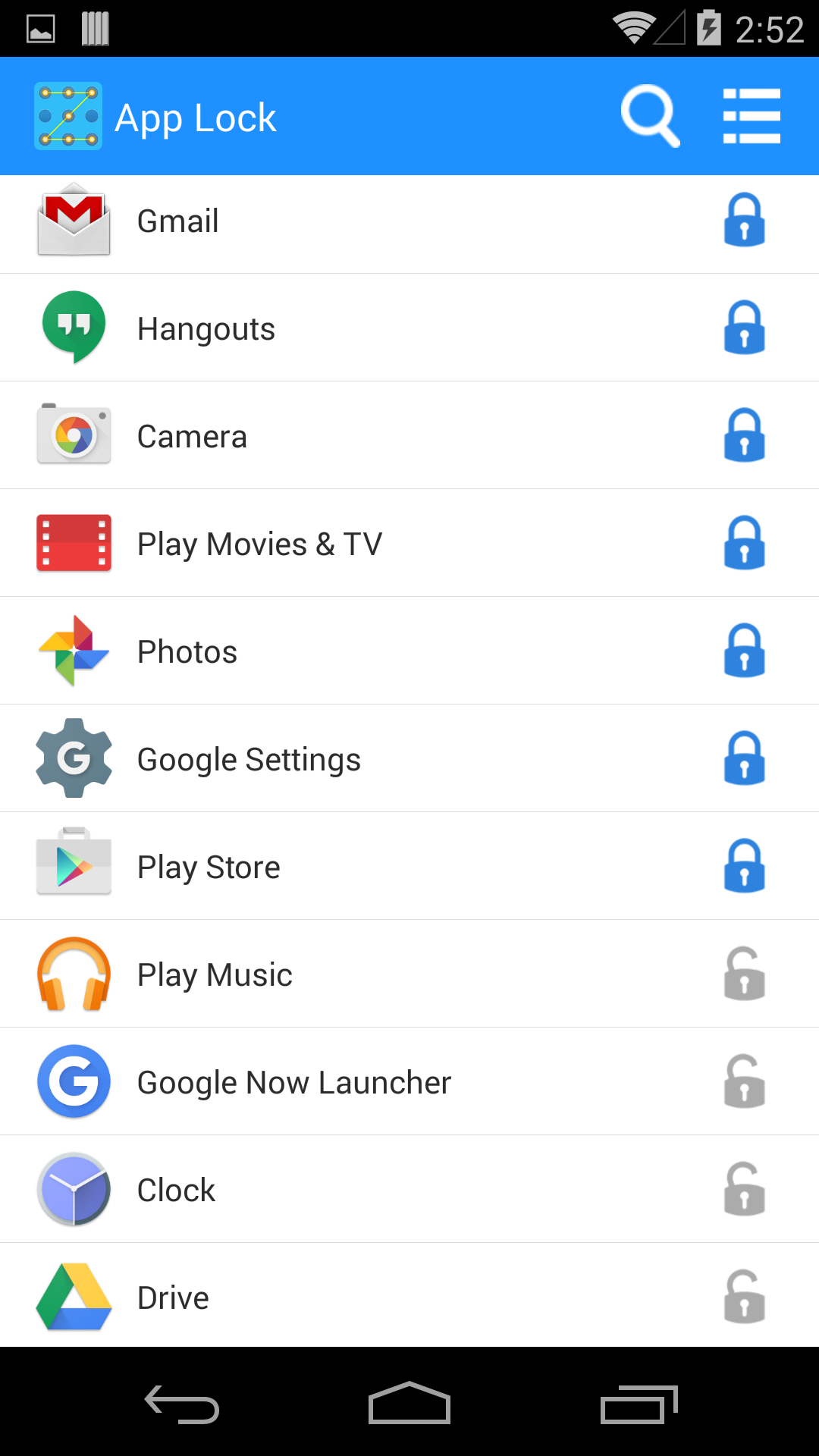Unlock the Gmail app

pyautogui.click(x=743, y=221)
